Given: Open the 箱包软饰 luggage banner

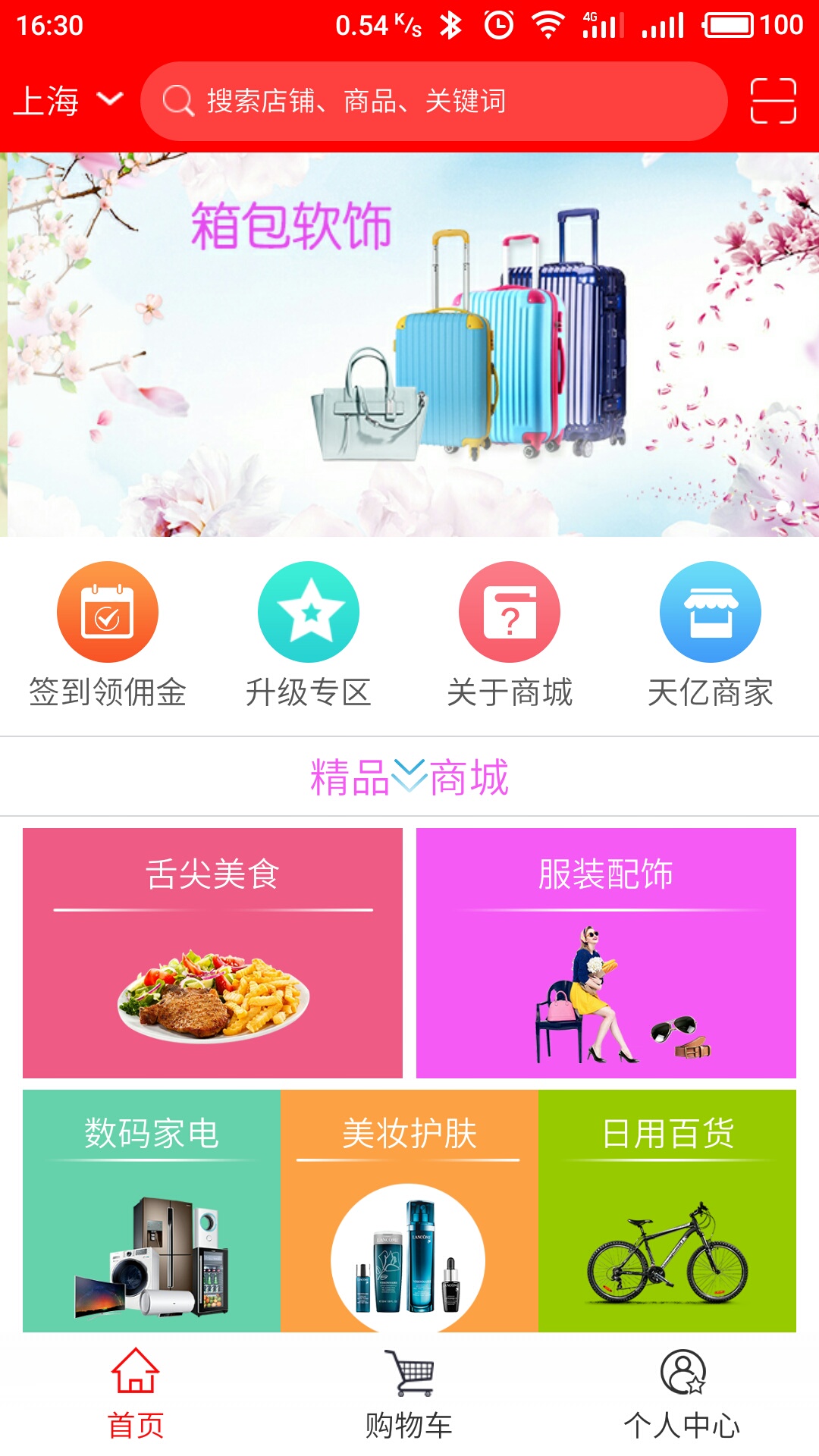Looking at the screenshot, I should (409, 344).
